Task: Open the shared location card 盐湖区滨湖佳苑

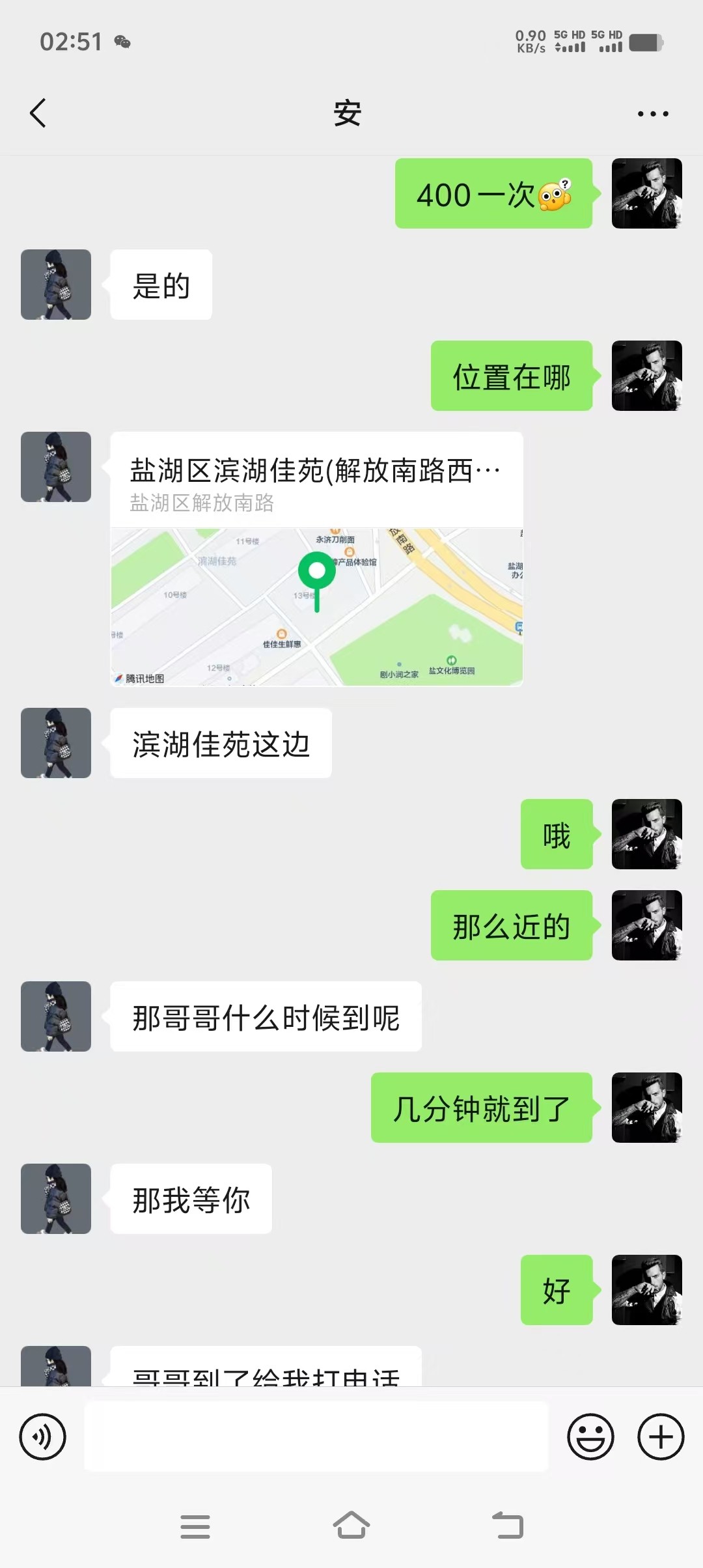Action: (x=316, y=559)
